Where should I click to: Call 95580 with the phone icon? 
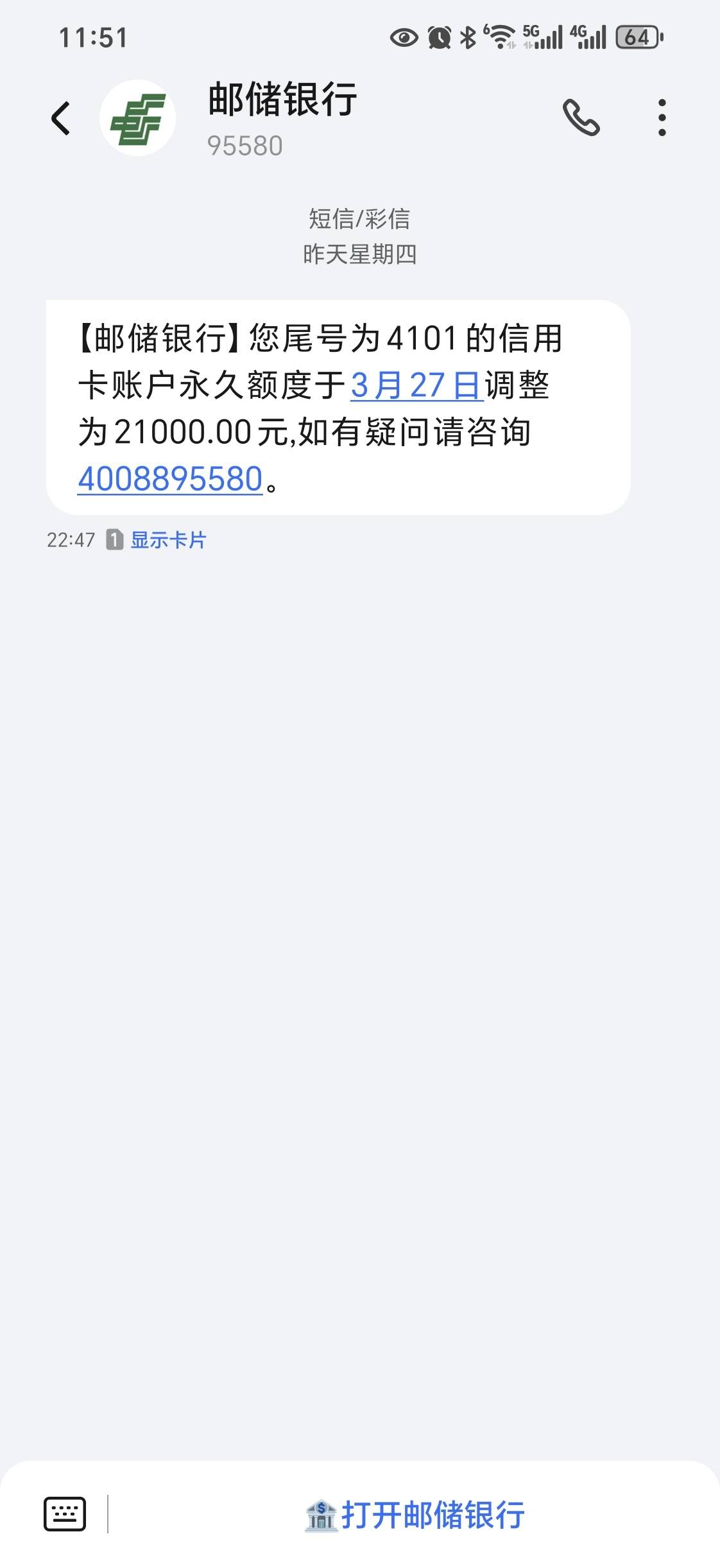pyautogui.click(x=581, y=118)
